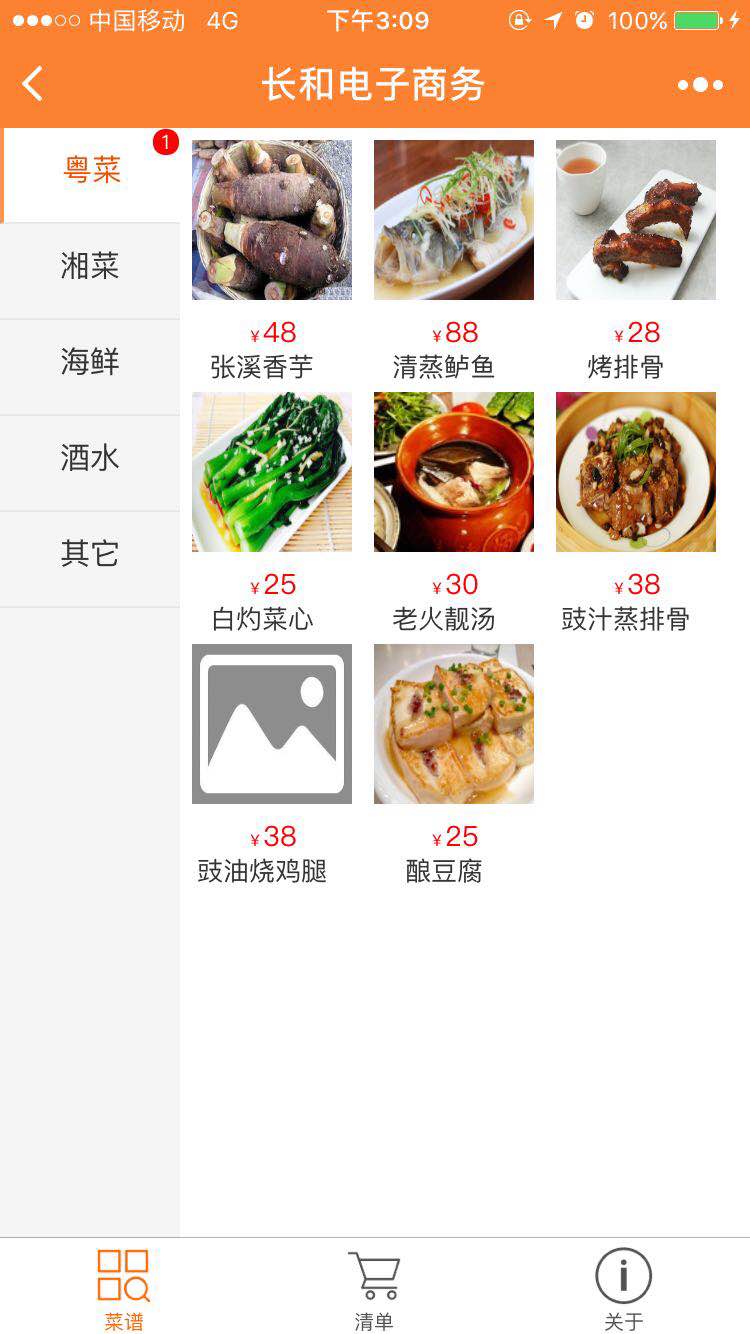View the 其它 category

point(88,554)
